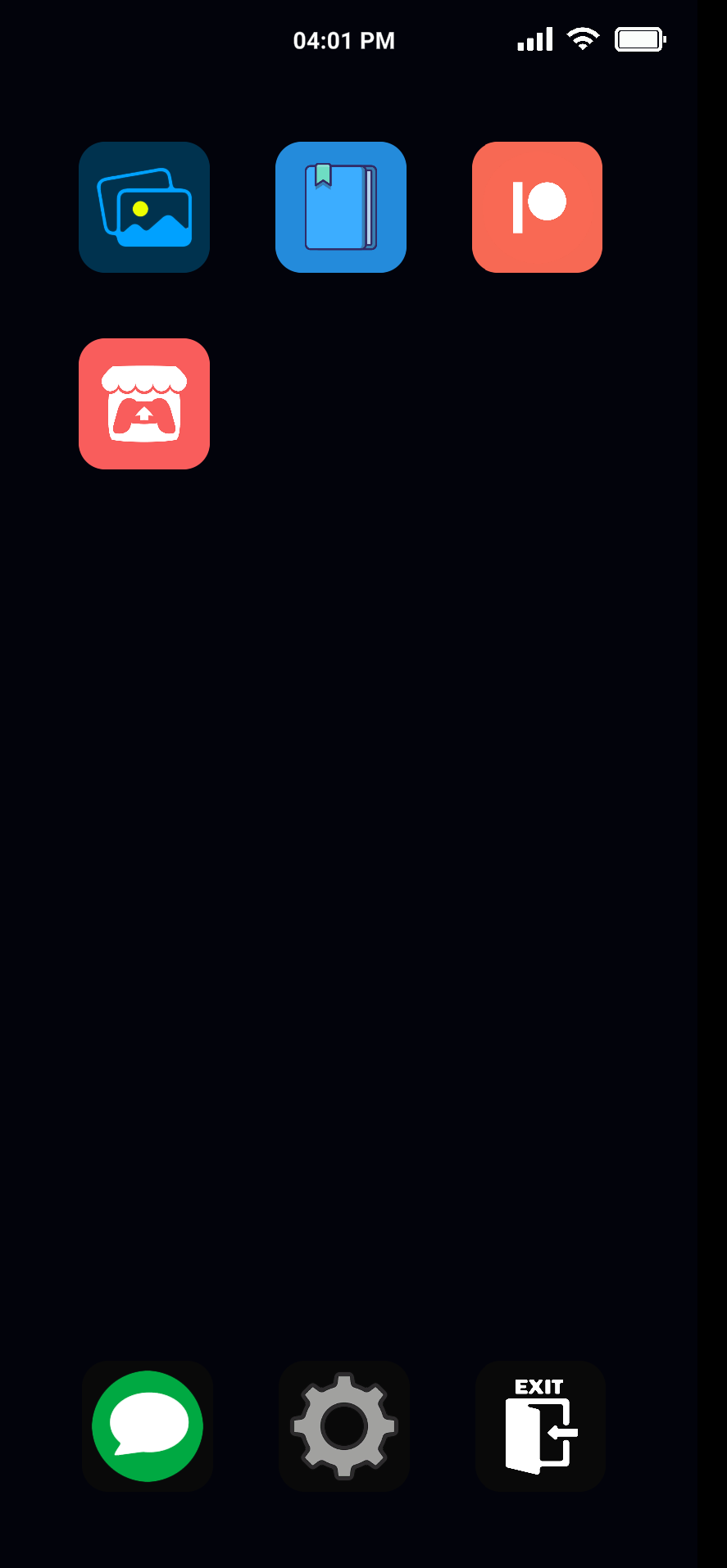Launch the blue book reader app

click(x=341, y=207)
